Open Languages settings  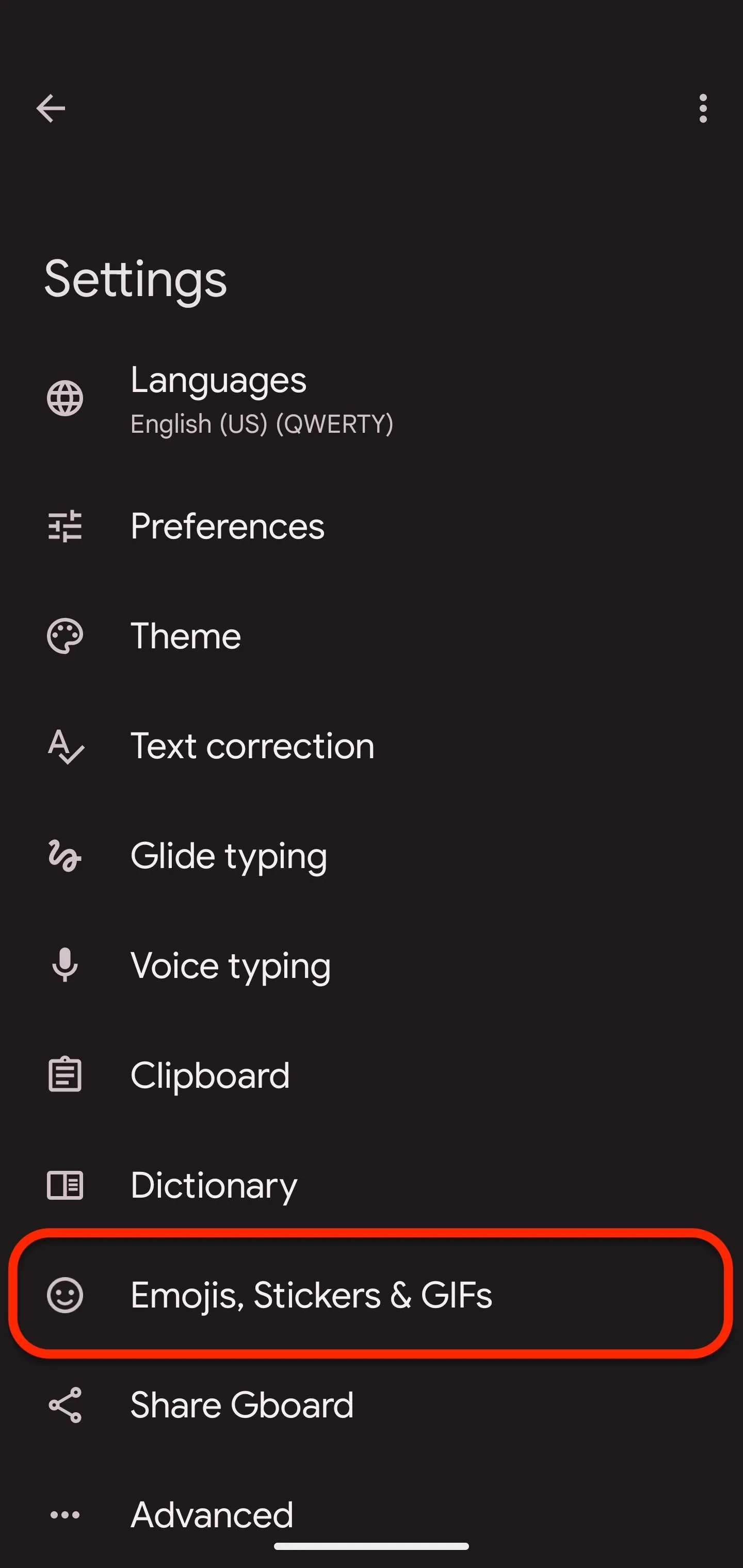pyautogui.click(x=372, y=399)
